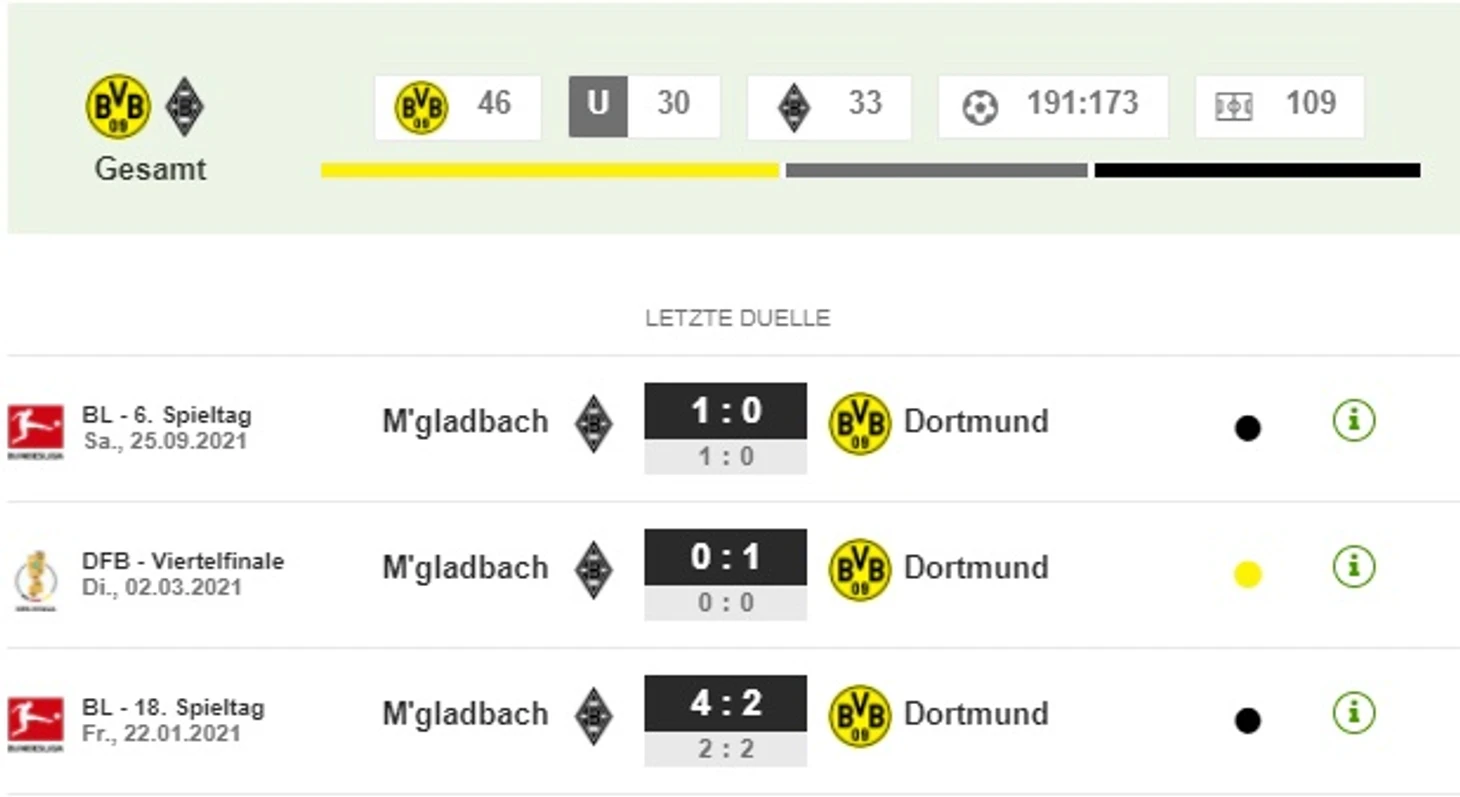1460x797 pixels.
Task: Open match info for the DFB Viertelfinale game
Action: click(x=1354, y=567)
